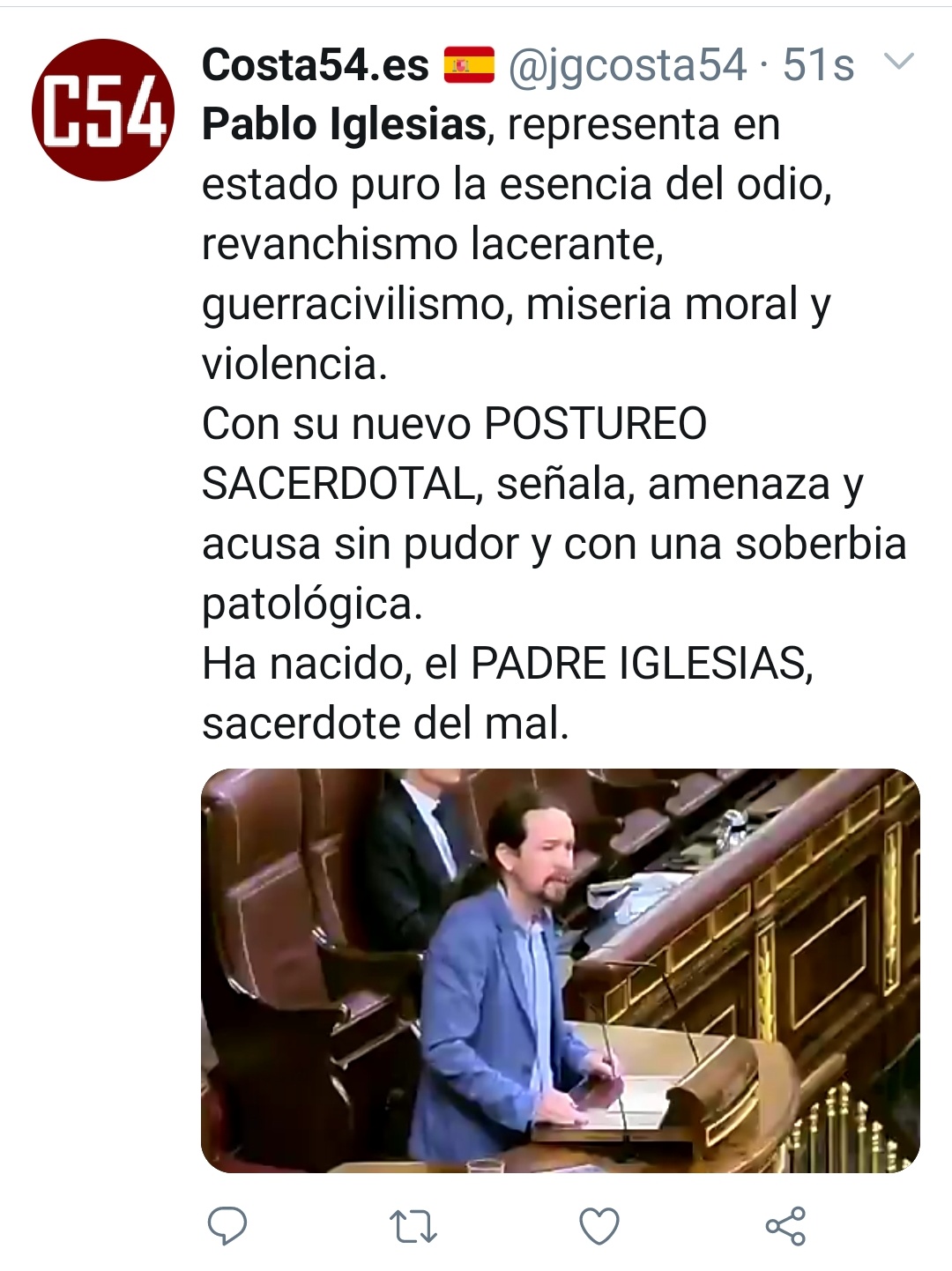Play the video attached to the tweet
Screen dimensions: 952x1271
560,970
